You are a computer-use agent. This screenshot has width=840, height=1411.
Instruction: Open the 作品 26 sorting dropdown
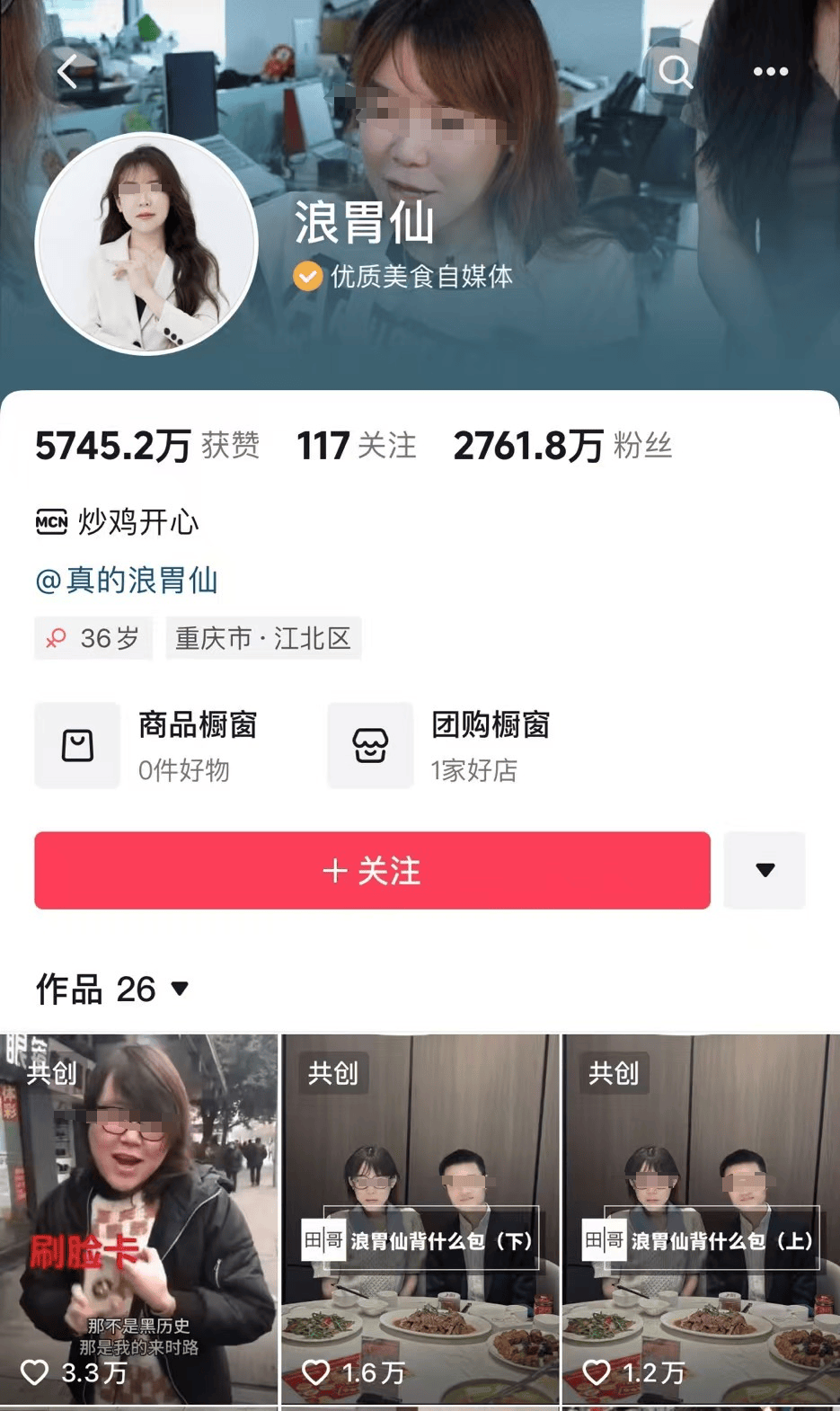pyautogui.click(x=113, y=989)
